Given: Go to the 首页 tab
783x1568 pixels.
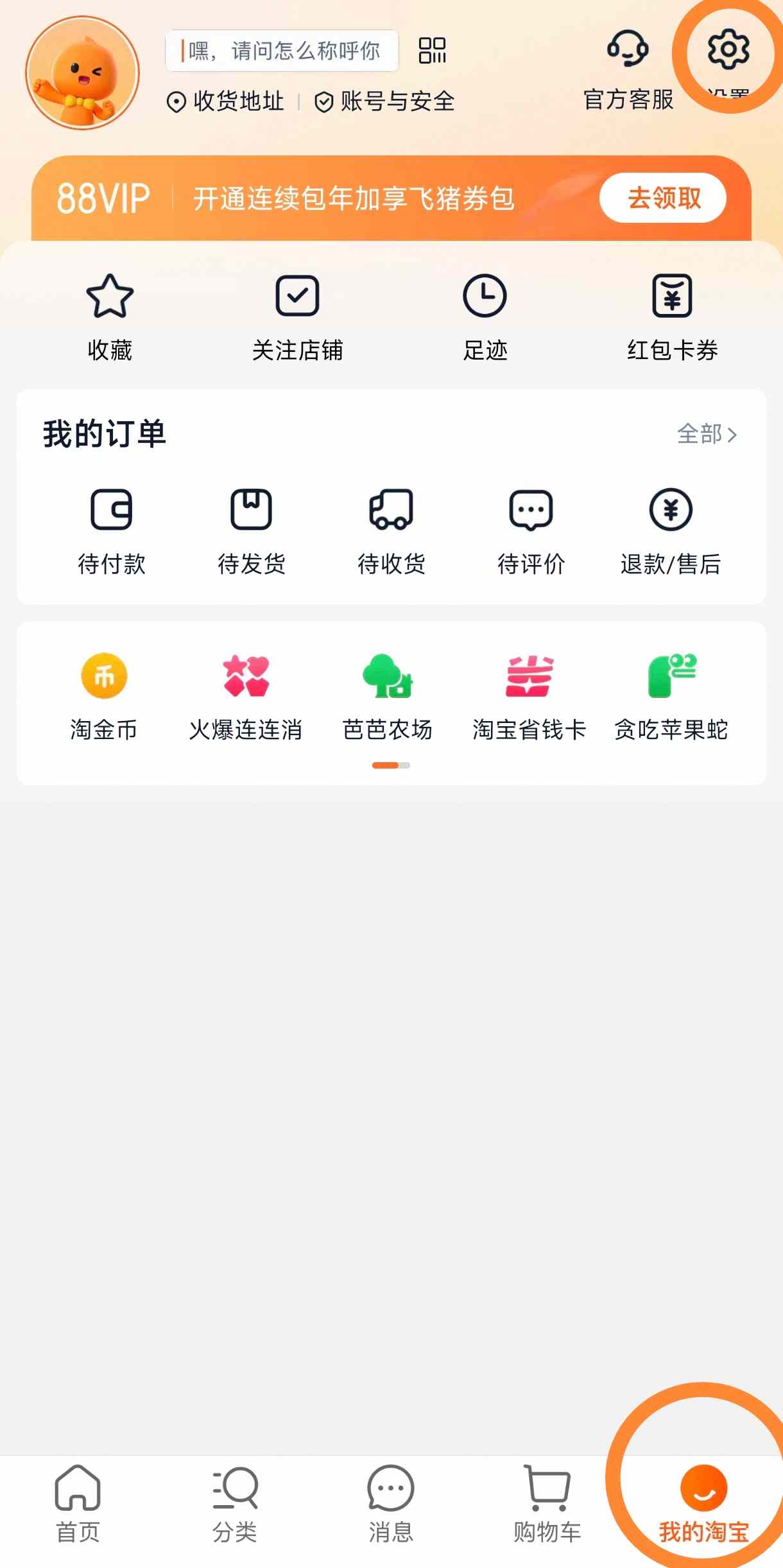Looking at the screenshot, I should pos(78,1504).
